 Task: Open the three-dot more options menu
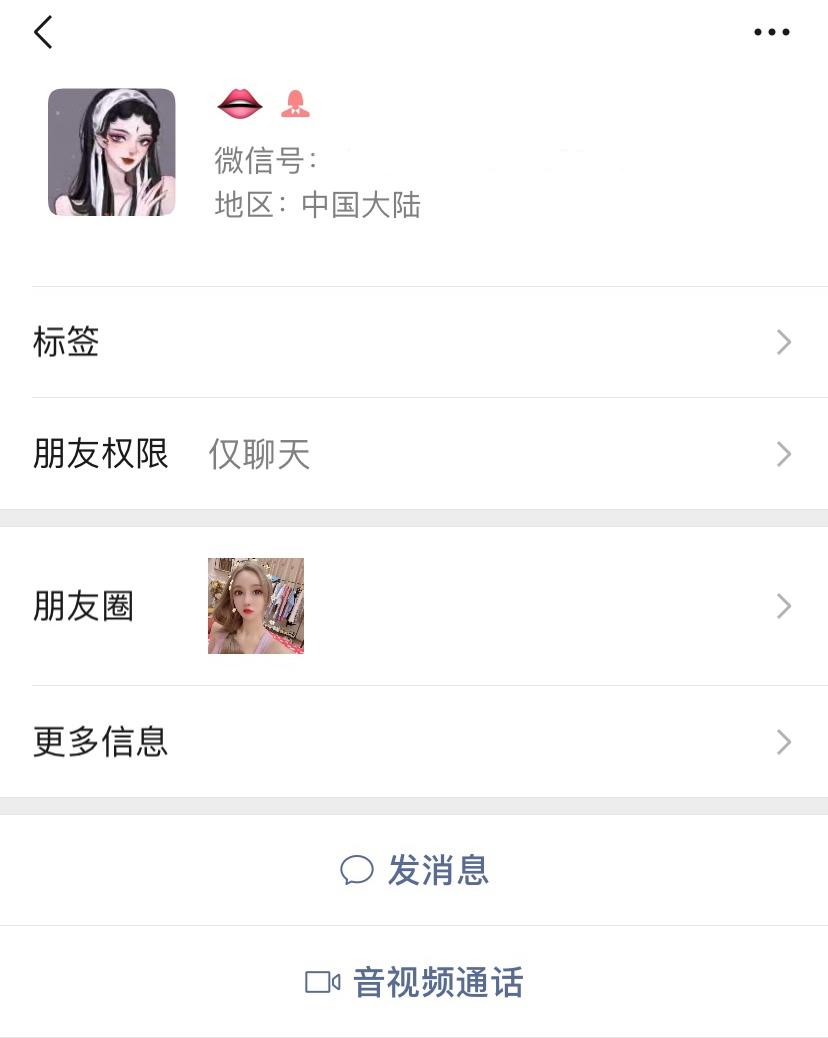(771, 32)
